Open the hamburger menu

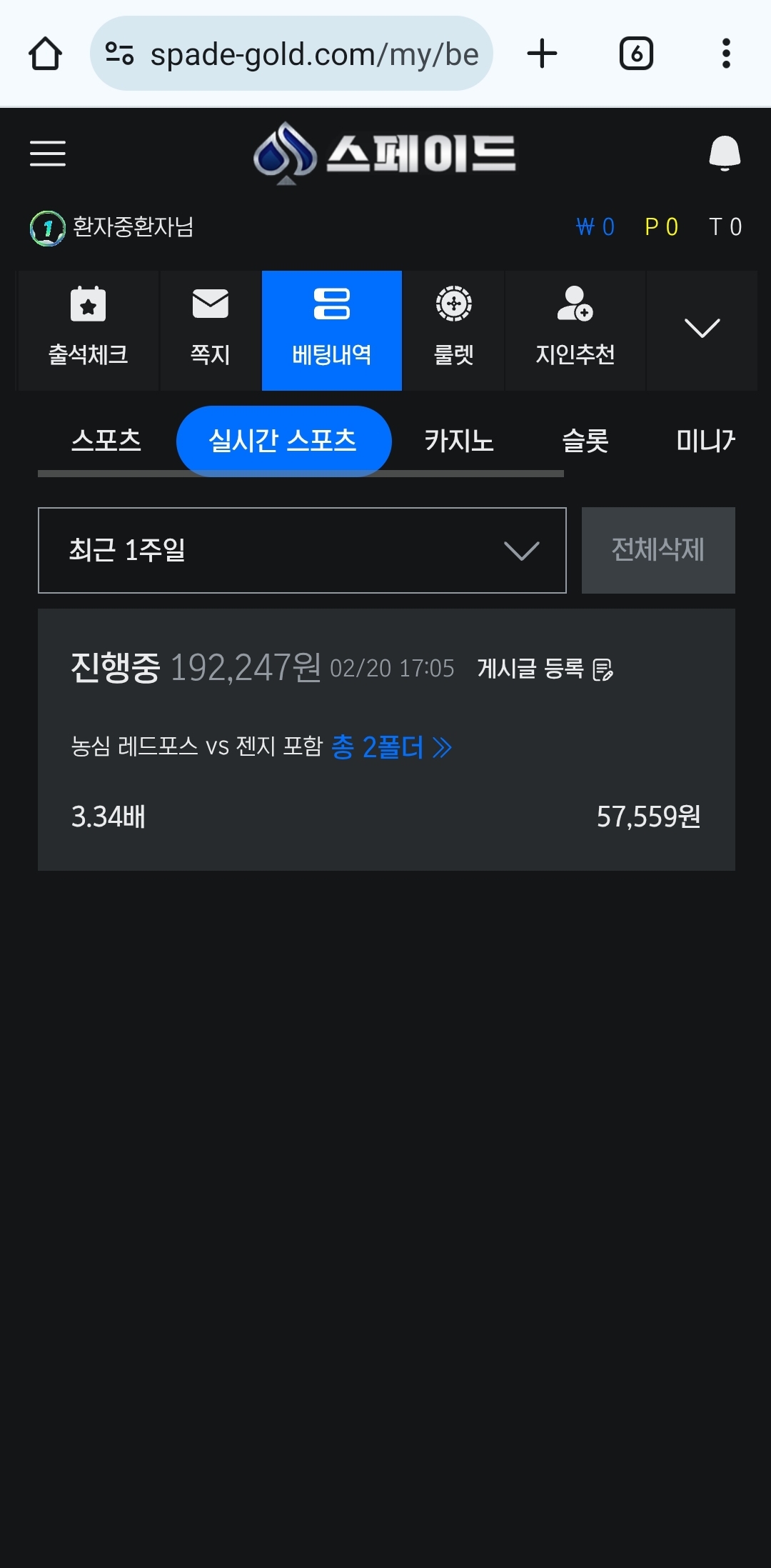click(x=48, y=154)
